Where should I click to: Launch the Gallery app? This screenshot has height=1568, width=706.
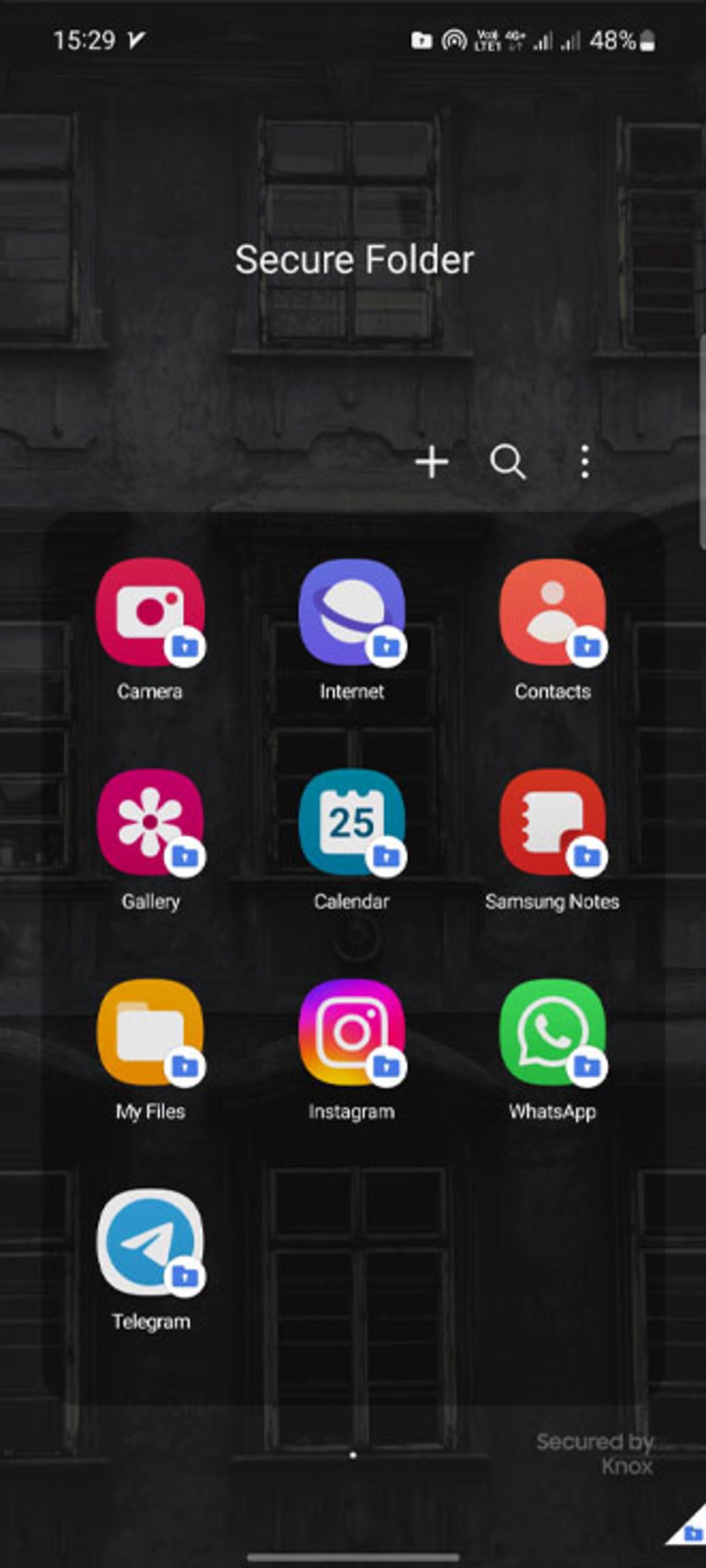click(150, 822)
